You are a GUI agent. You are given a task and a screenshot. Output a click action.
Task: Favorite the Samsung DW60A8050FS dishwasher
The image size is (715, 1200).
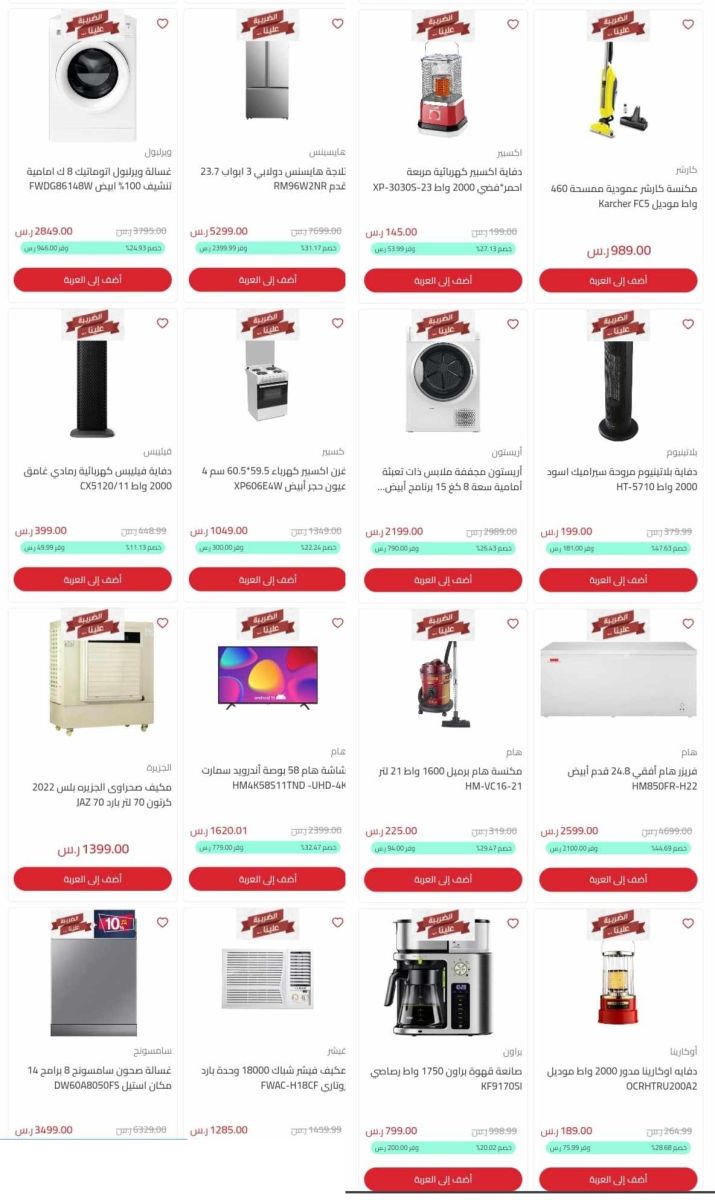tap(162, 923)
